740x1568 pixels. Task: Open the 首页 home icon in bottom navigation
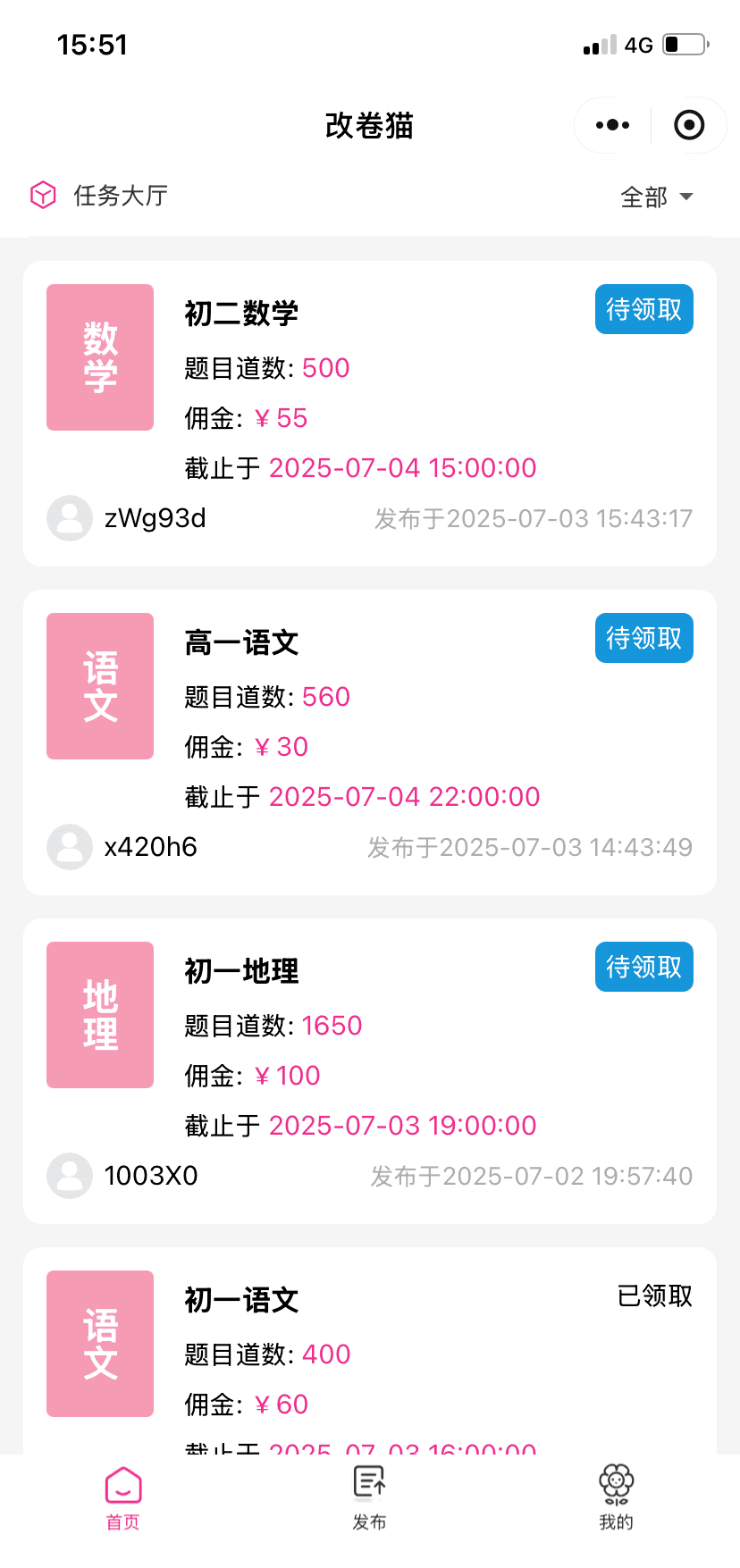click(122, 1484)
